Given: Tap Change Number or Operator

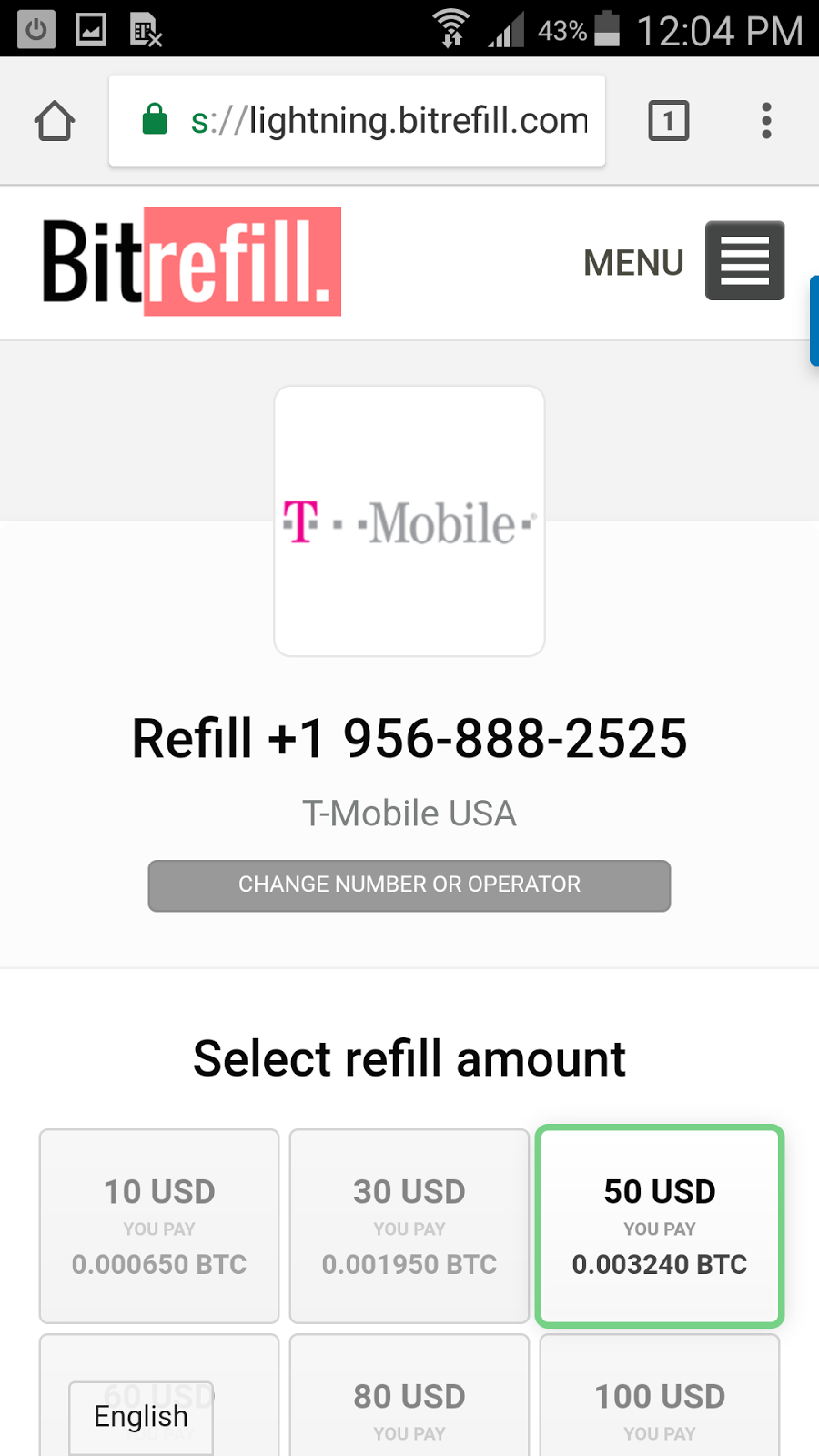Looking at the screenshot, I should [409, 885].
